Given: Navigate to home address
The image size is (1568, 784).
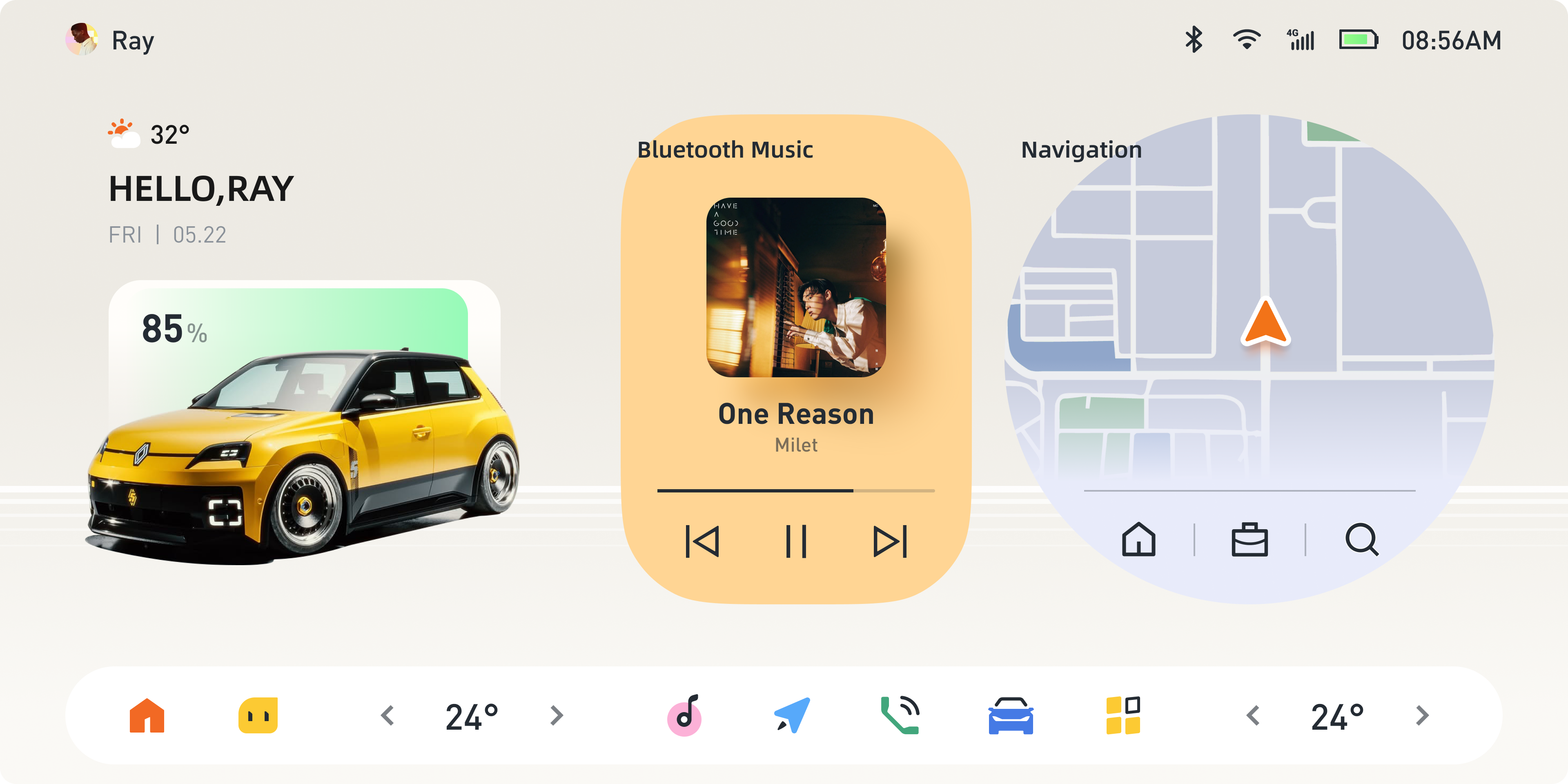Looking at the screenshot, I should [1138, 539].
